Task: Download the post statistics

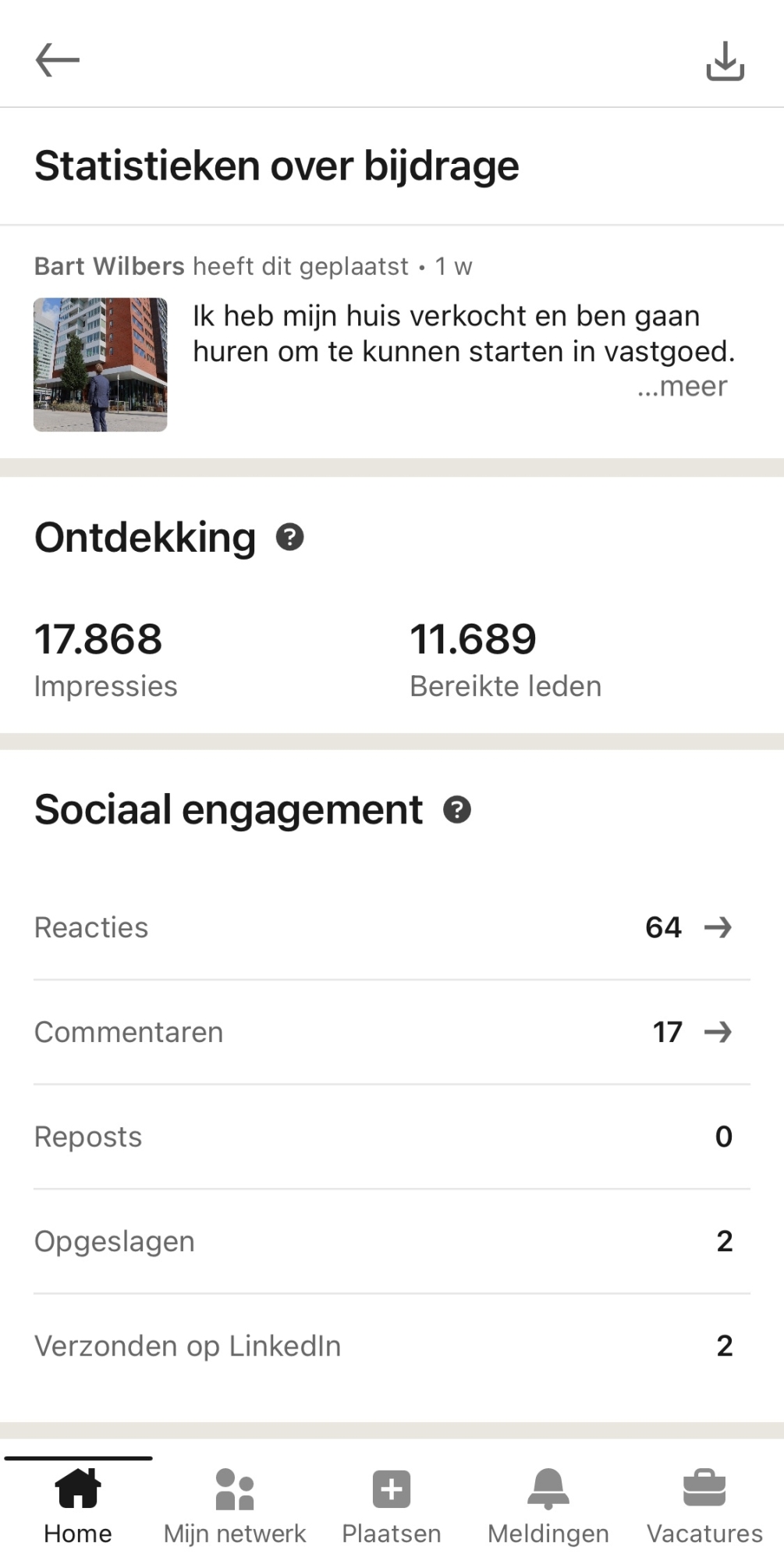Action: click(725, 61)
